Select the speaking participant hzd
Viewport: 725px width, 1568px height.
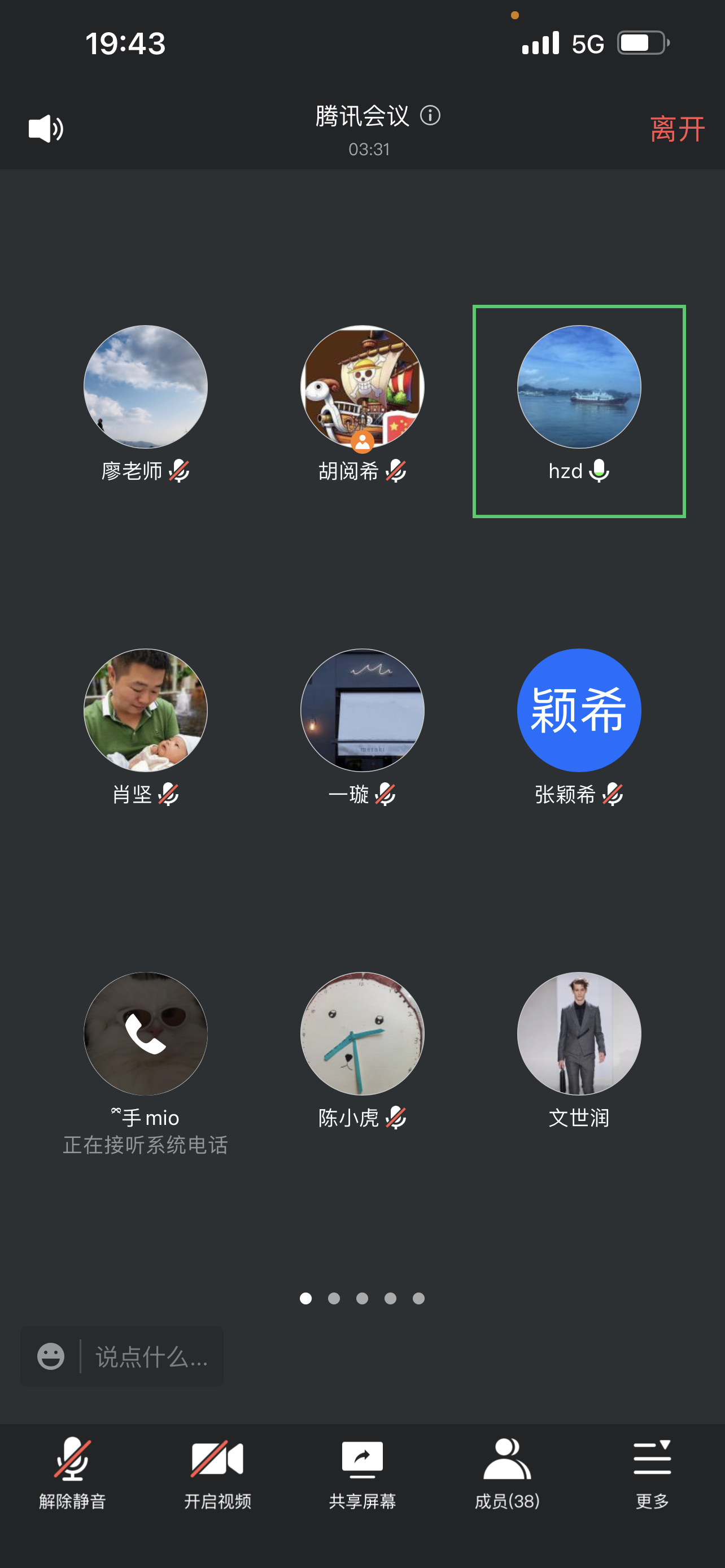(x=579, y=387)
